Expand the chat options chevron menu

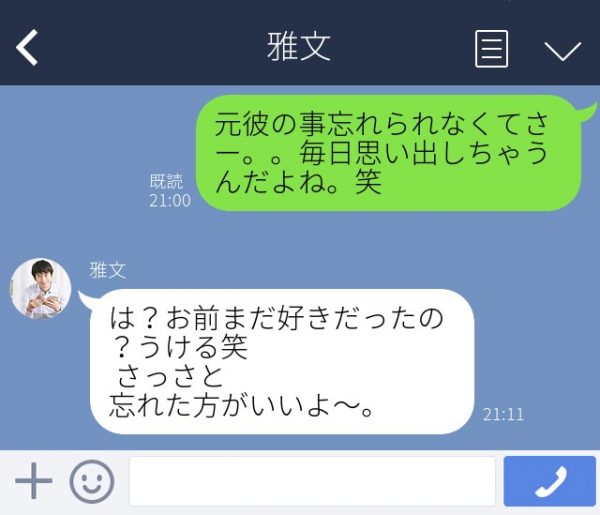coord(562,50)
